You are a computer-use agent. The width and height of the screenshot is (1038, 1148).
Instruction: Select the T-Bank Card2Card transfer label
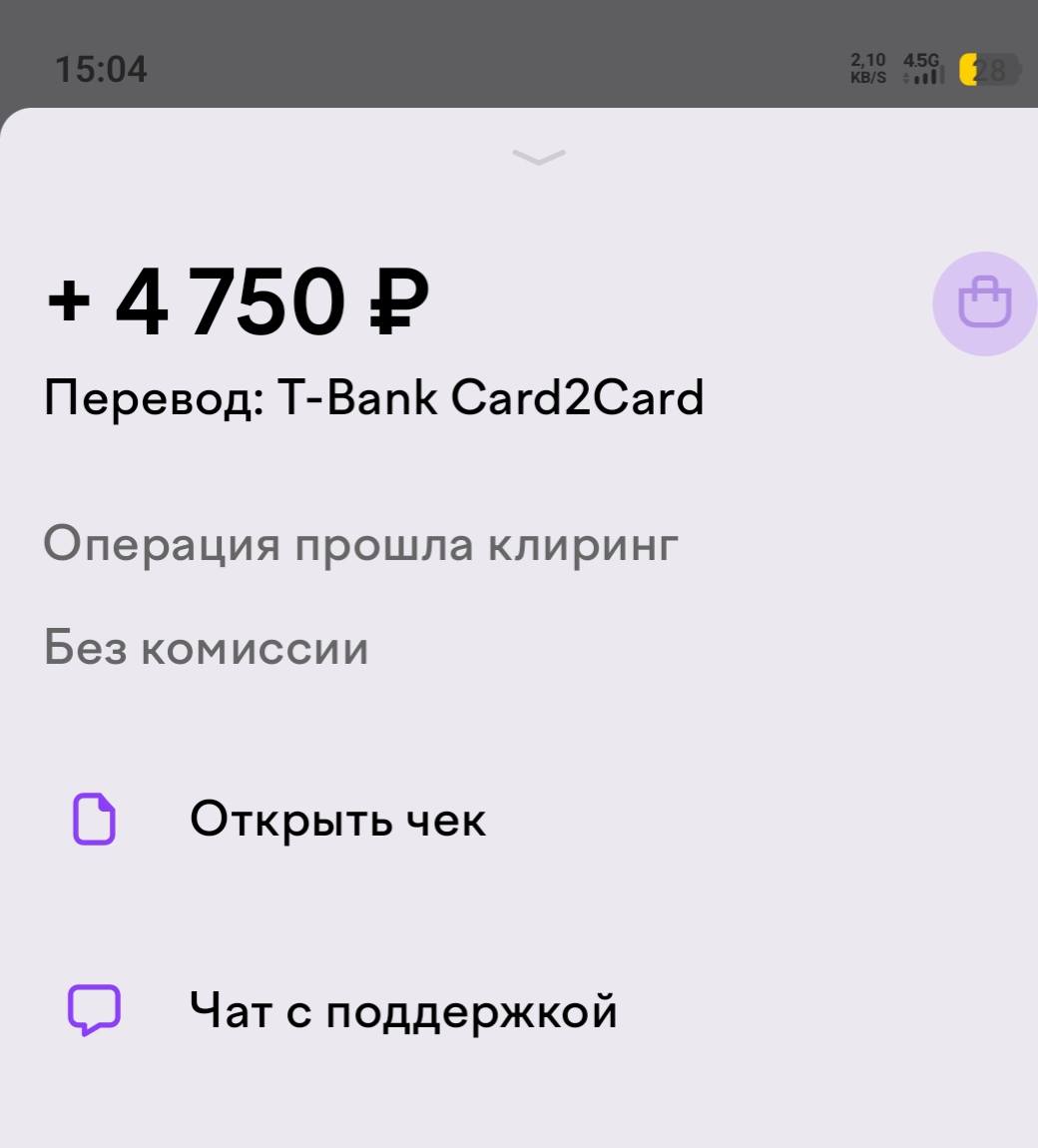(x=374, y=396)
